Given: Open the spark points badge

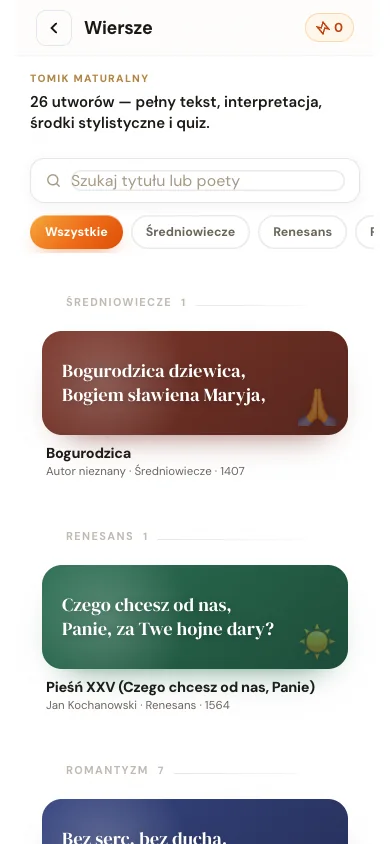Looking at the screenshot, I should pyautogui.click(x=329, y=27).
